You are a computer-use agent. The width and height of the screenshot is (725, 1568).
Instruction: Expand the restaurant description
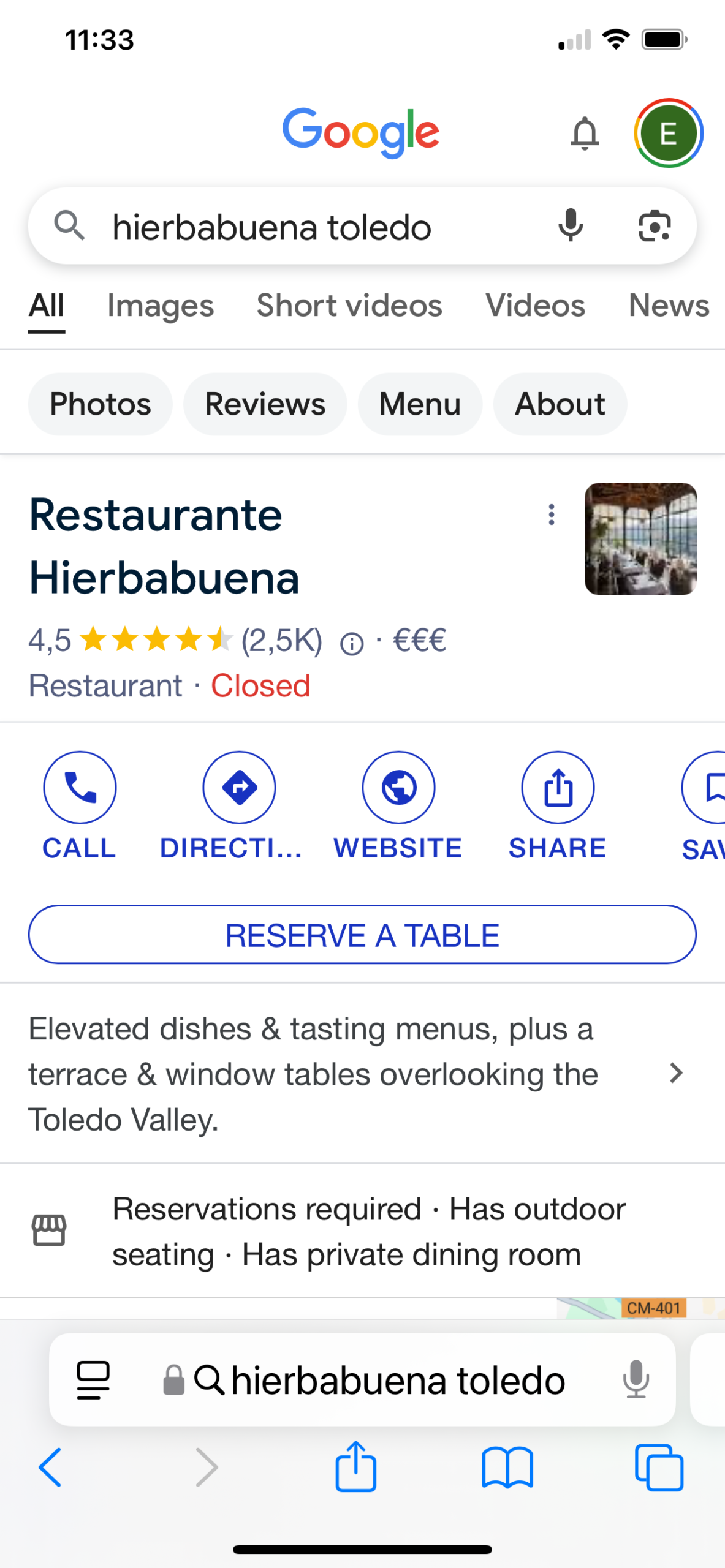click(x=675, y=1073)
